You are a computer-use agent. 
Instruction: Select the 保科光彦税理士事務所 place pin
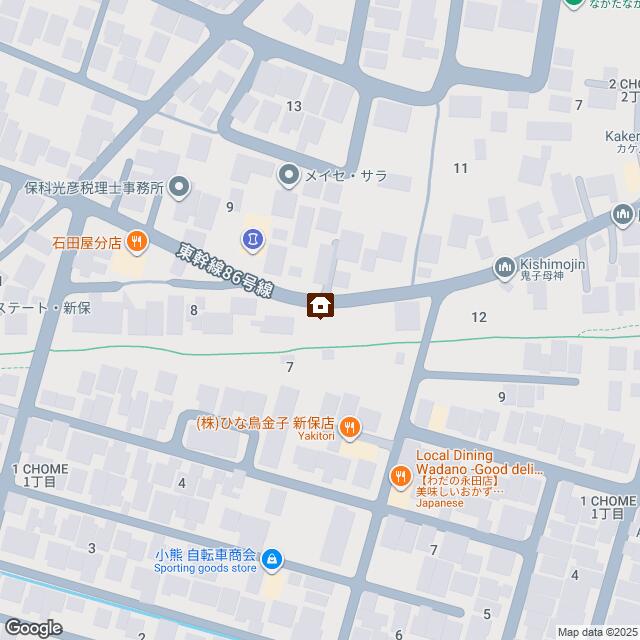pos(180,186)
